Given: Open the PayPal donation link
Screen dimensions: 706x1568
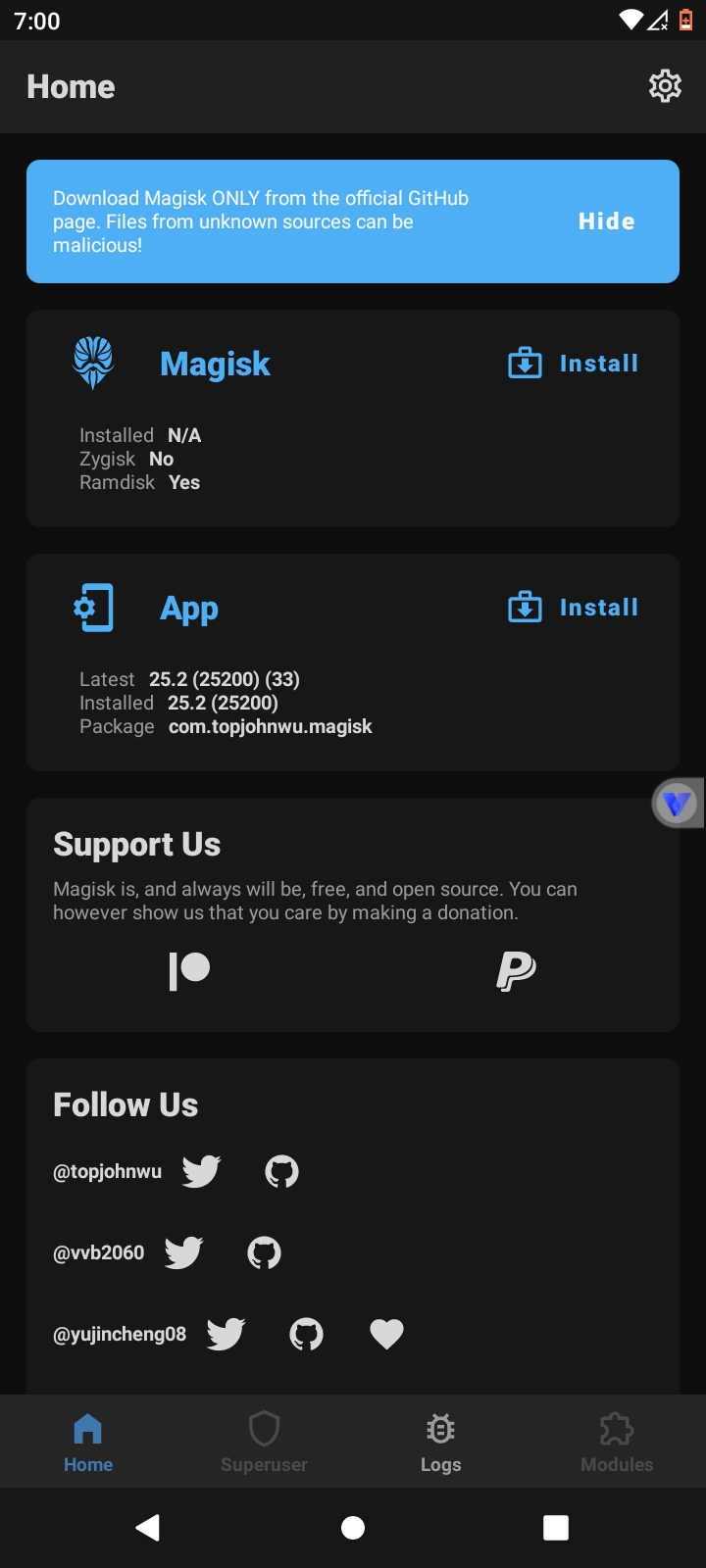Looking at the screenshot, I should pyautogui.click(x=516, y=971).
